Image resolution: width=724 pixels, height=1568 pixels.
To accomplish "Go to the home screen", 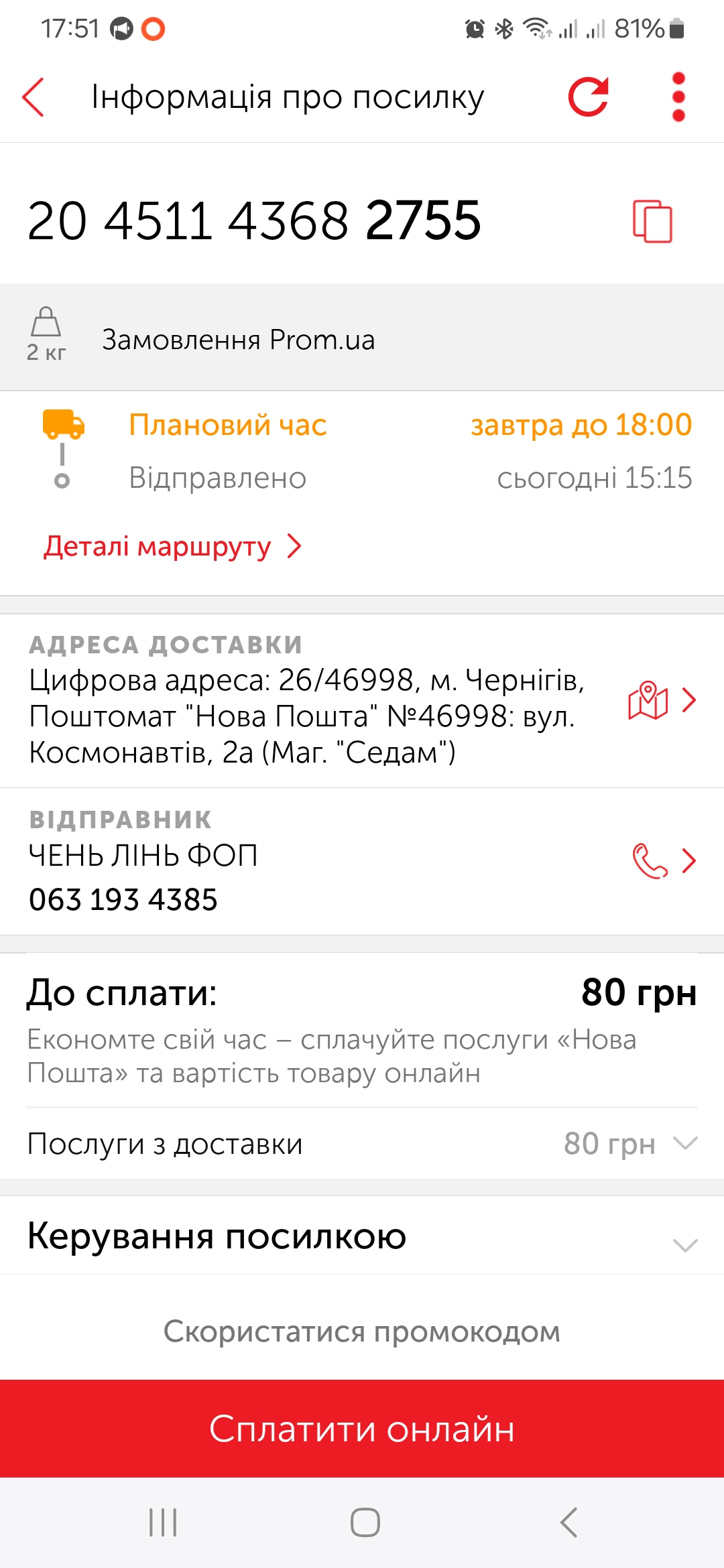I will tap(365, 1522).
